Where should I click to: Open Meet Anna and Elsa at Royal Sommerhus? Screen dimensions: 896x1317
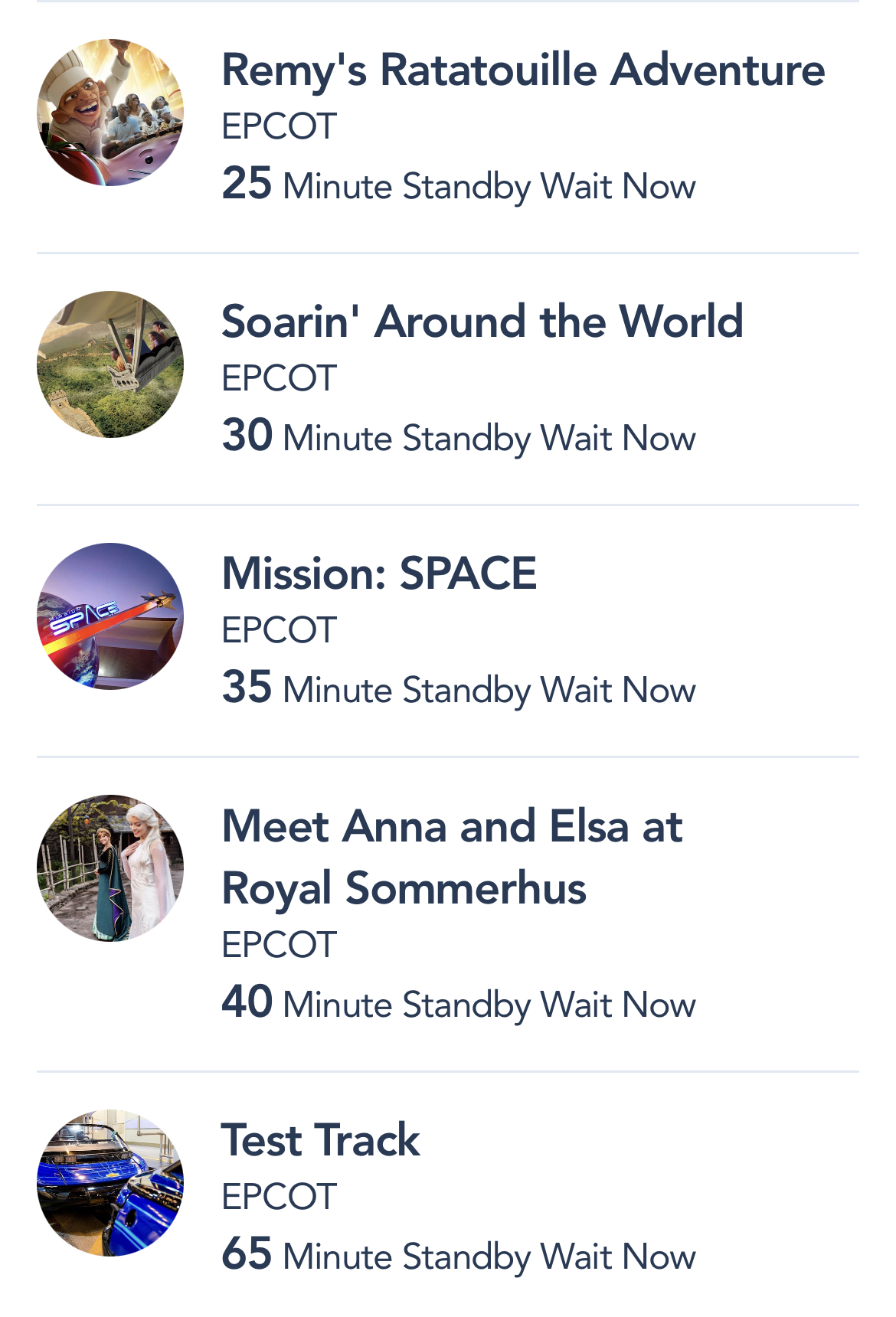(452, 856)
